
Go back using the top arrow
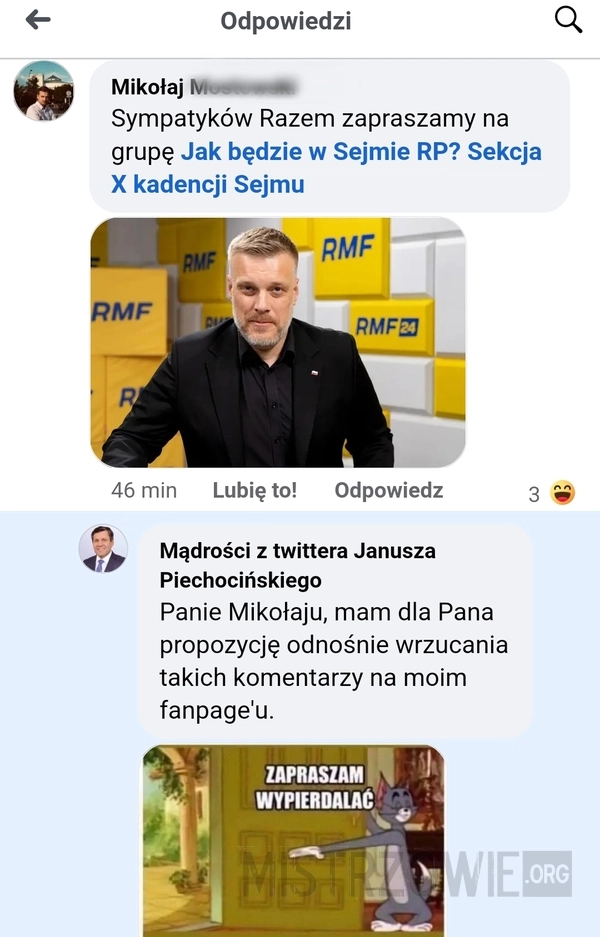coord(38,20)
